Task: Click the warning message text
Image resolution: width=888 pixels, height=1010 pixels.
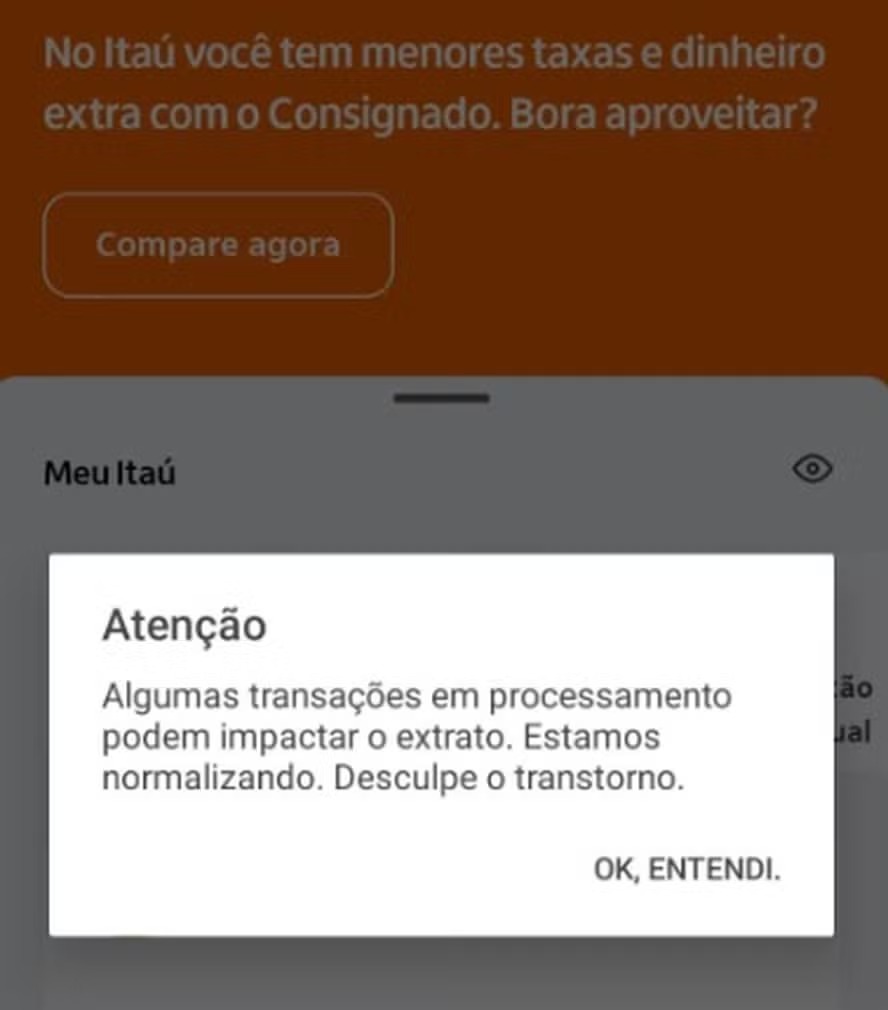Action: (x=416, y=736)
